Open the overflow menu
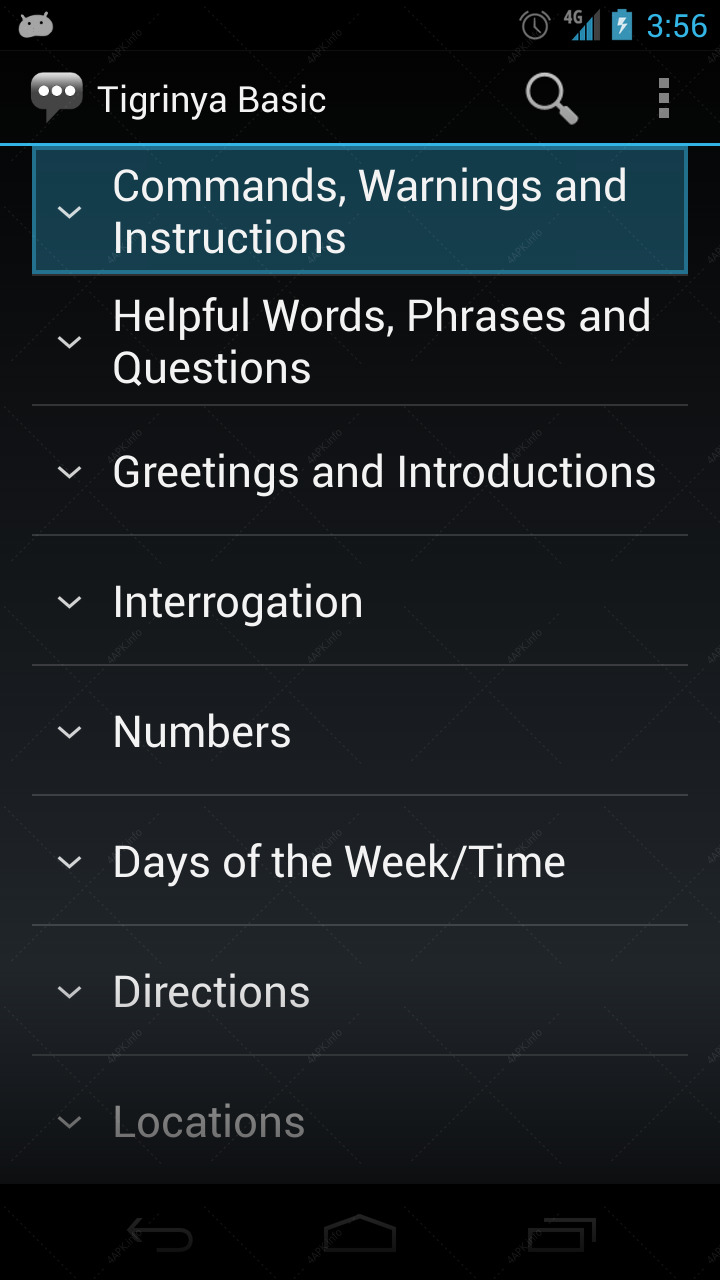Image resolution: width=720 pixels, height=1280 pixels. (663, 99)
